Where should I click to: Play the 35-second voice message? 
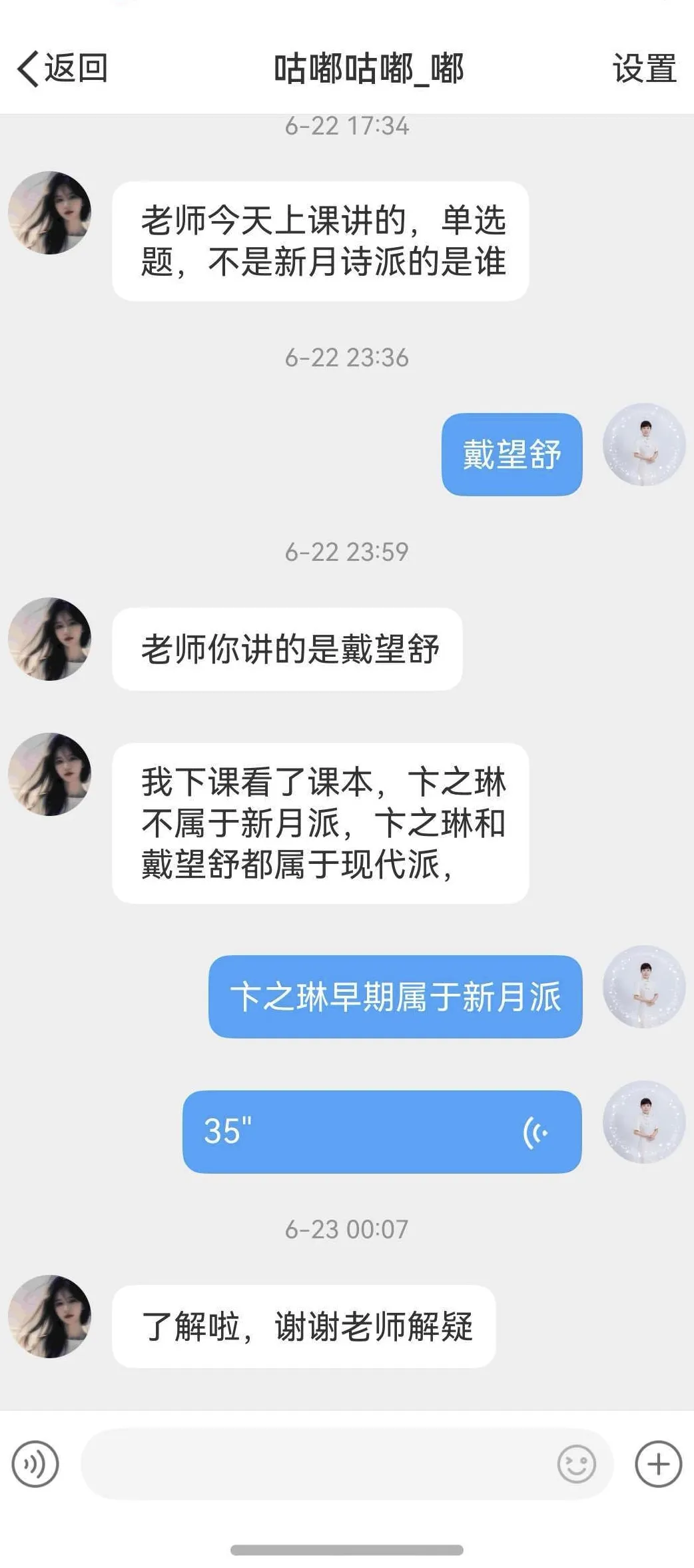pyautogui.click(x=382, y=1131)
